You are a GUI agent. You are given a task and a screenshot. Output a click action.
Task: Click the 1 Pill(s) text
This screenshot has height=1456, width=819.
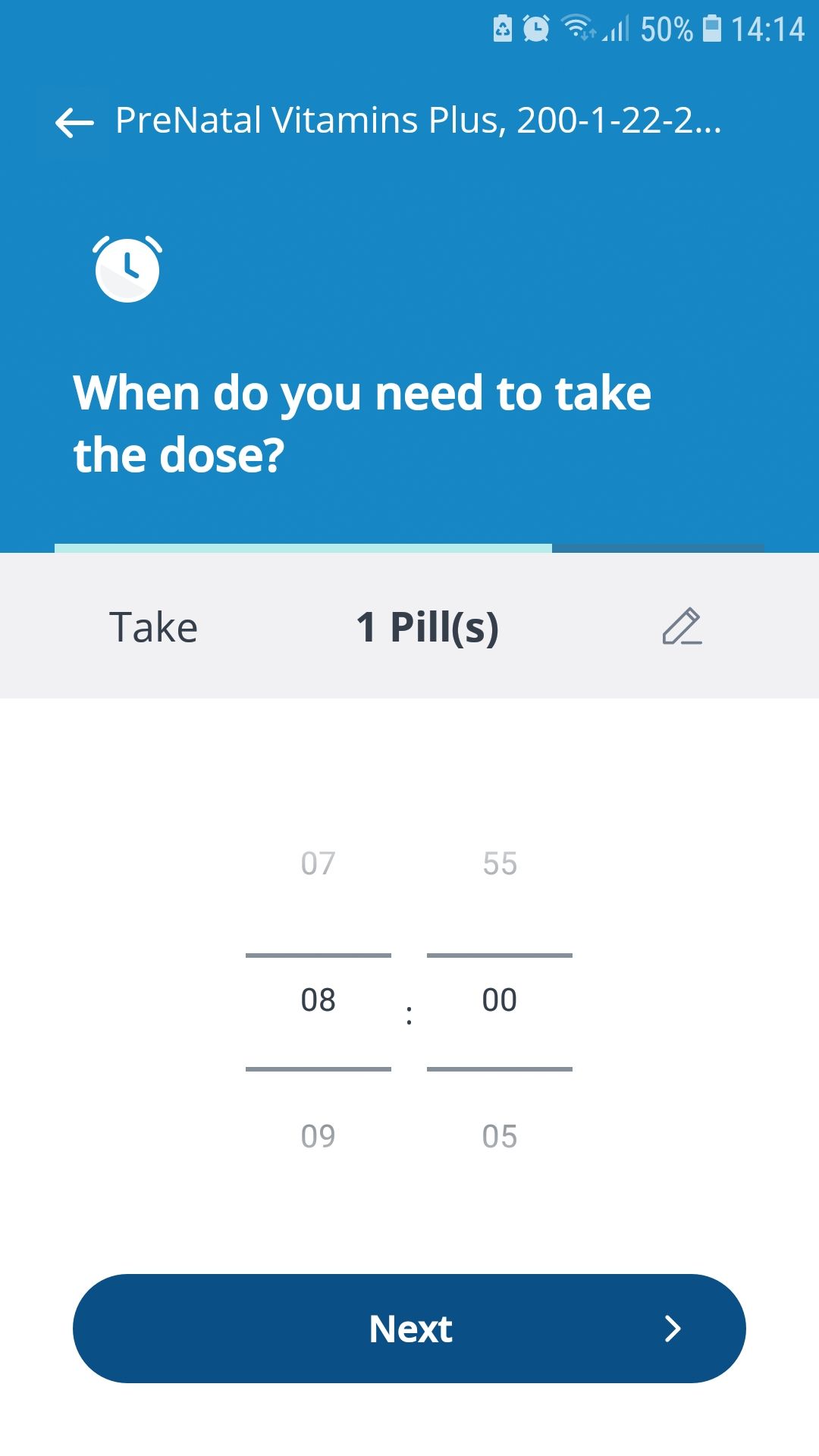pyautogui.click(x=428, y=626)
